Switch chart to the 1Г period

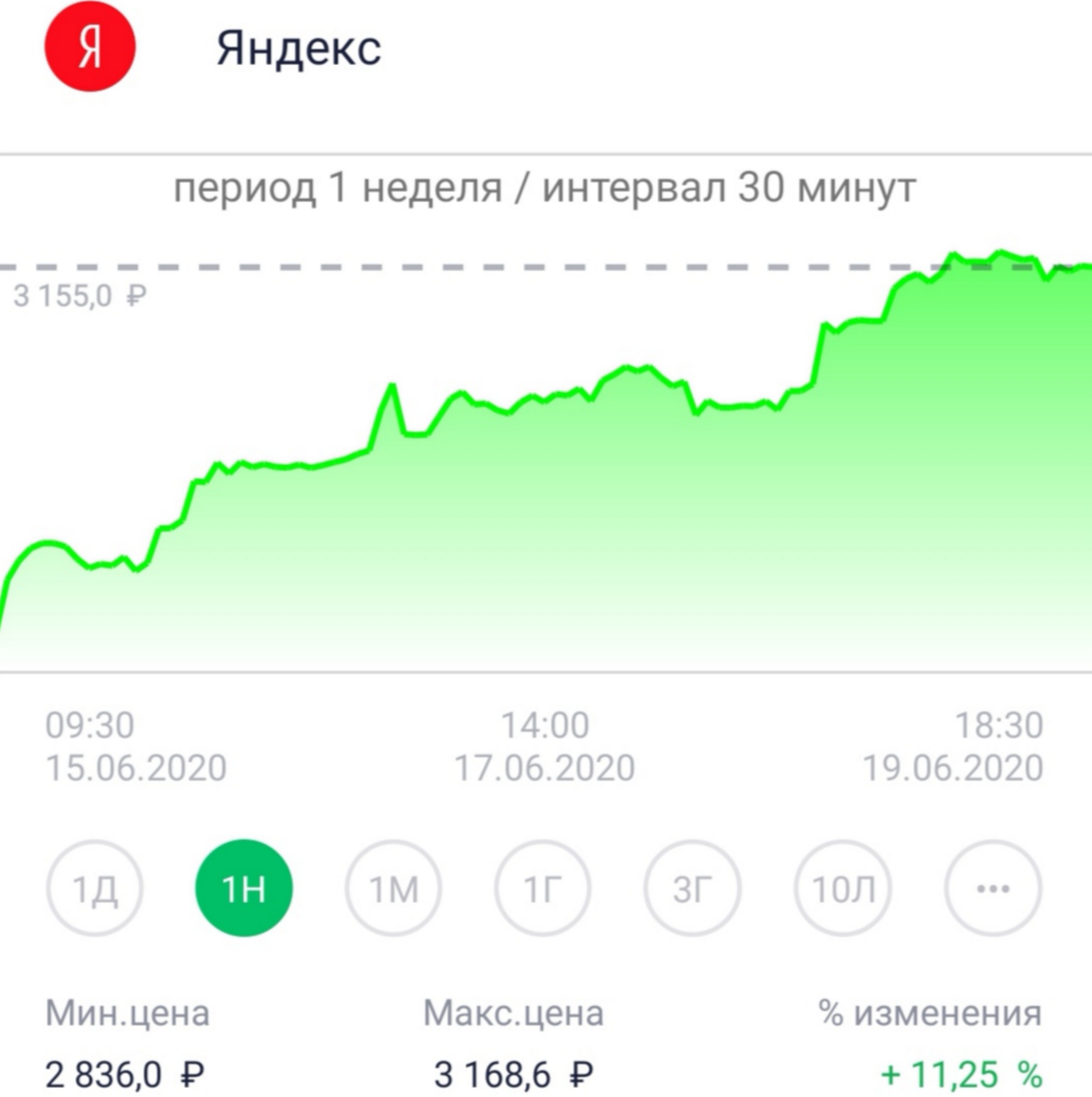pos(543,888)
